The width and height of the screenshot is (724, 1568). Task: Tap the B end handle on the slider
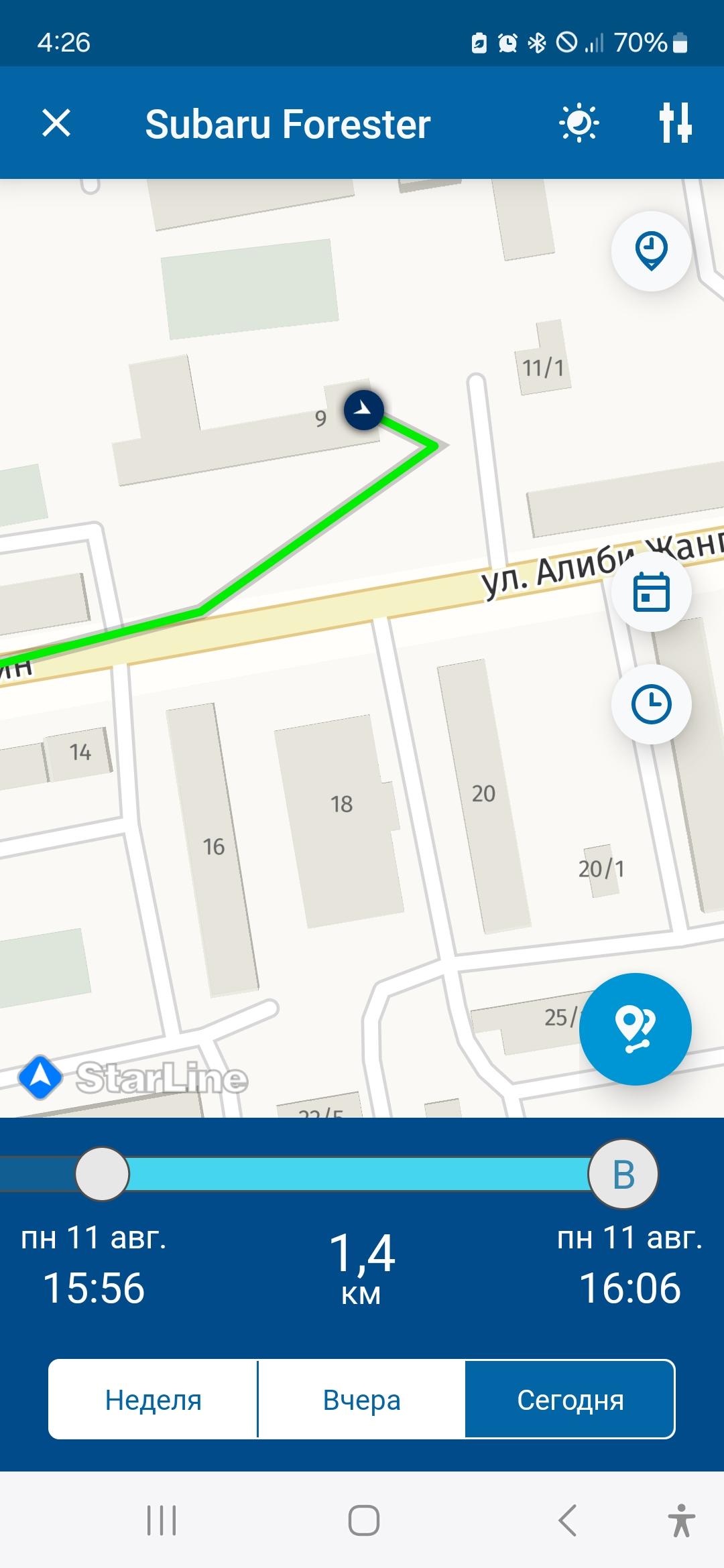coord(623,1174)
